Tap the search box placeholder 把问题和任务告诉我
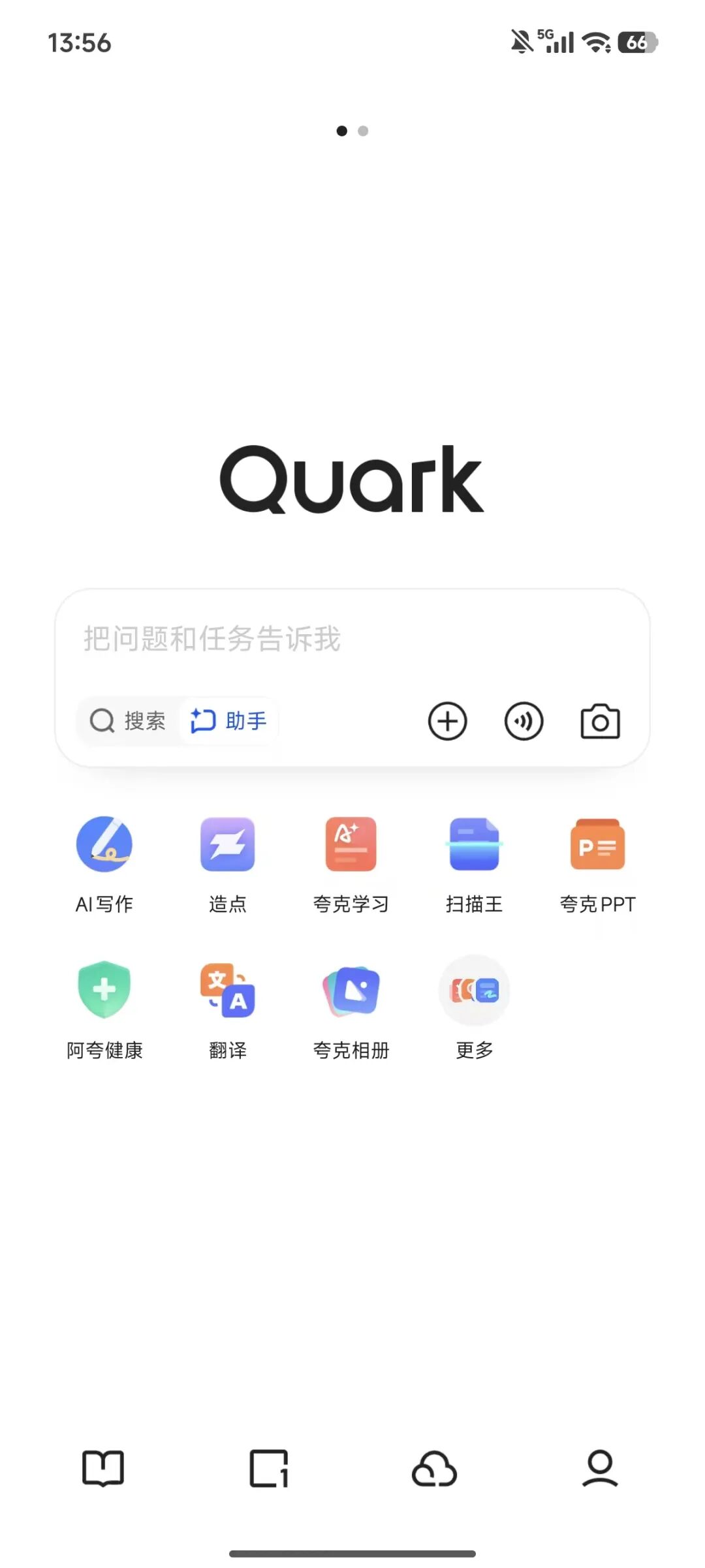 [212, 638]
